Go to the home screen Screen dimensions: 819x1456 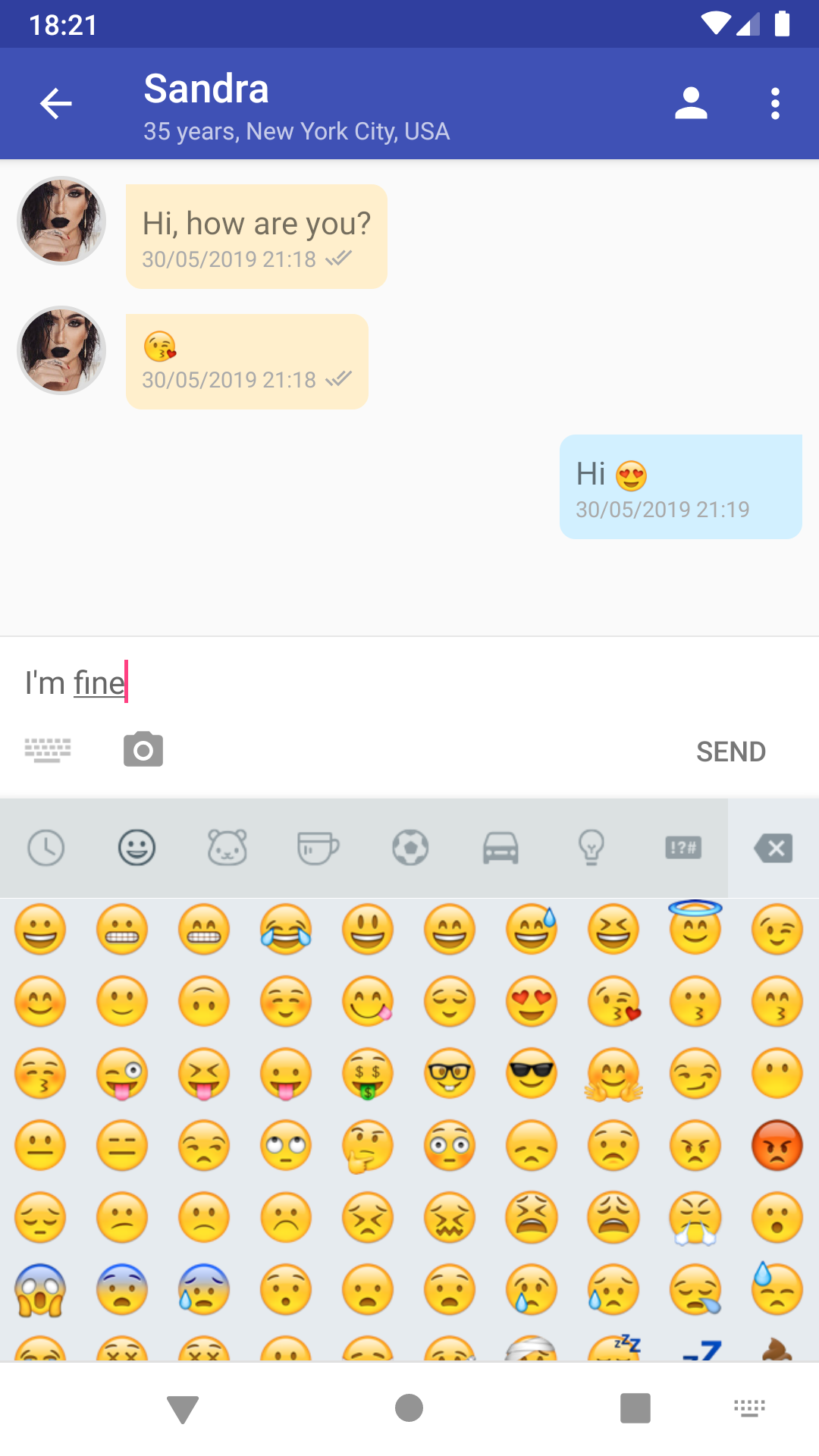(409, 1408)
